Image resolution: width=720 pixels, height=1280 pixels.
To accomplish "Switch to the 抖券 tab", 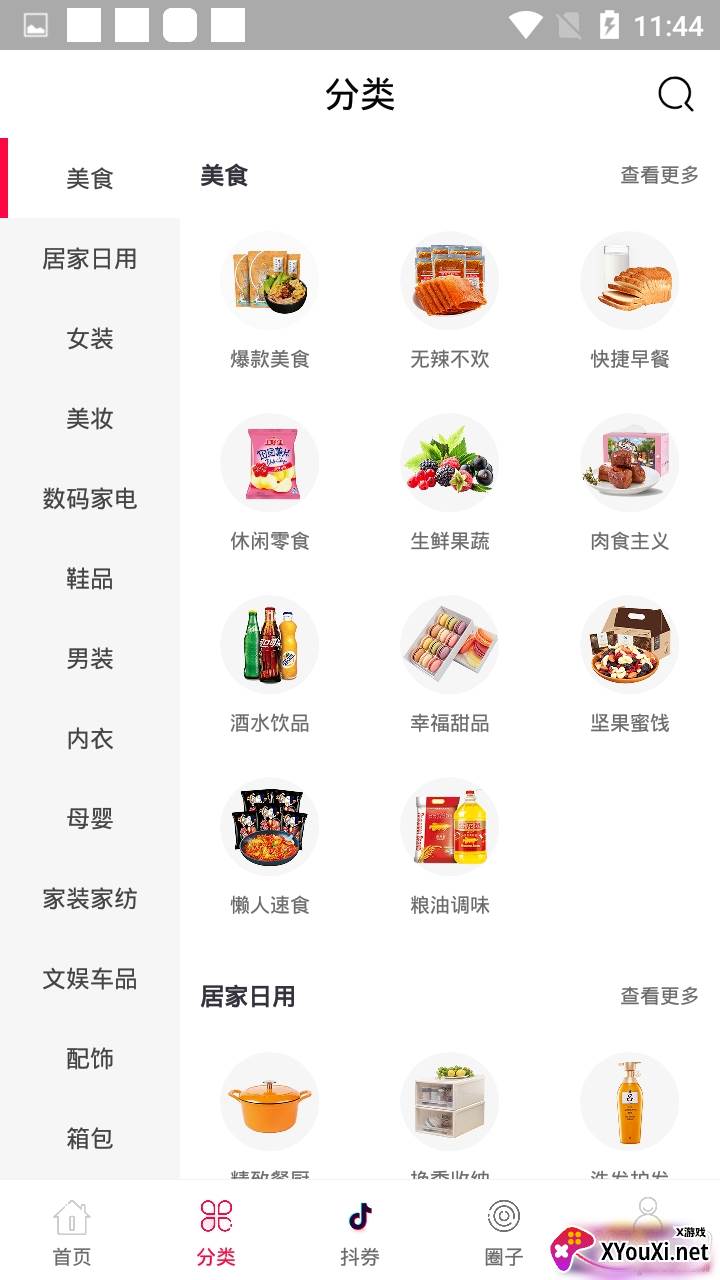I will click(x=360, y=1232).
